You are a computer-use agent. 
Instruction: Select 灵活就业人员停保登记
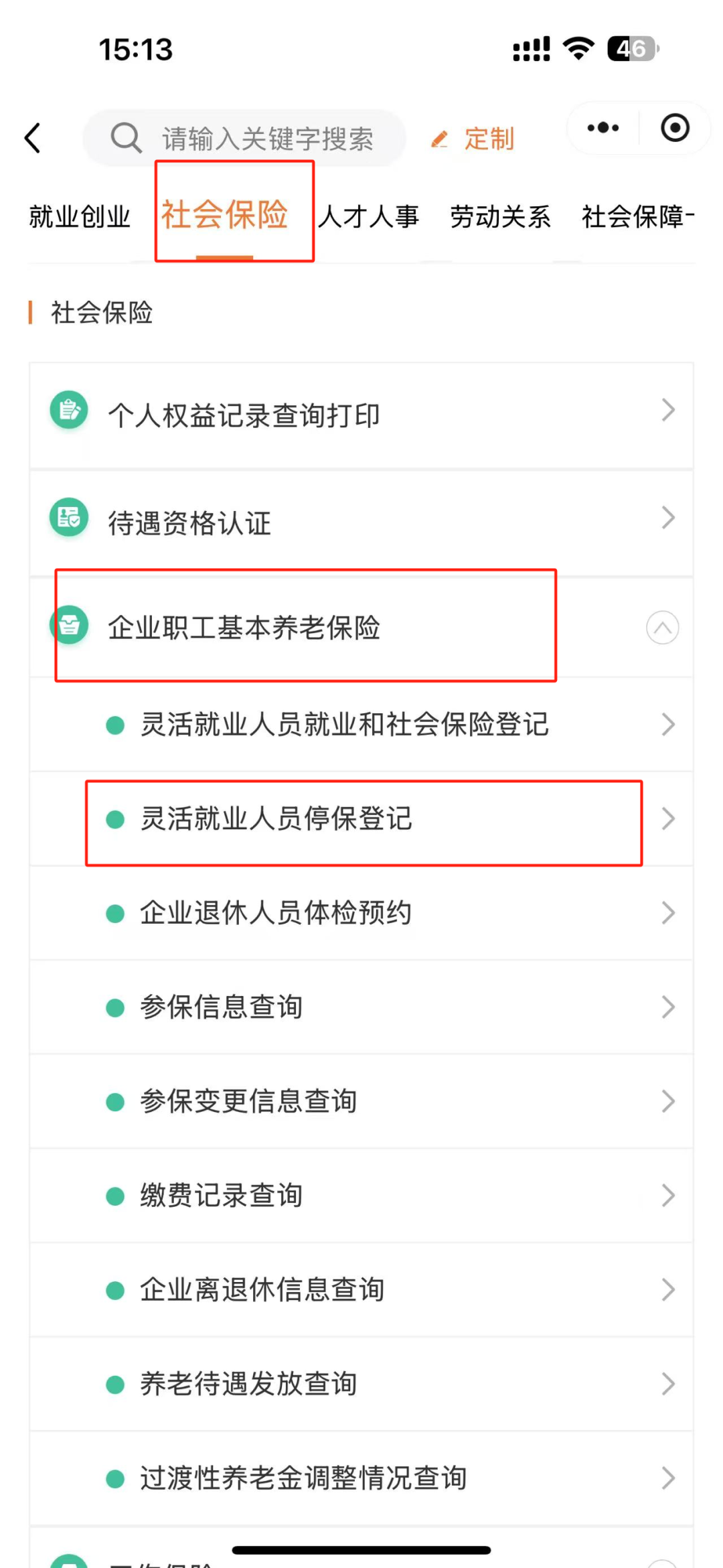point(361,818)
